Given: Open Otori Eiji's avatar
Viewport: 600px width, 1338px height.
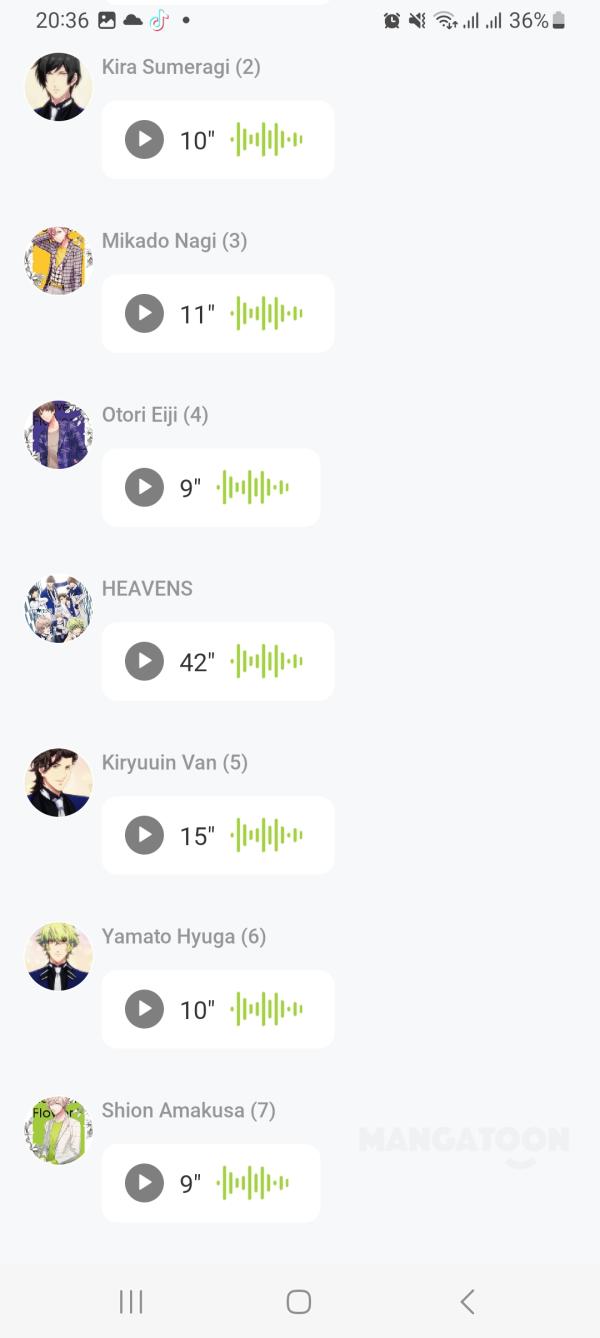Looking at the screenshot, I should click(58, 435).
